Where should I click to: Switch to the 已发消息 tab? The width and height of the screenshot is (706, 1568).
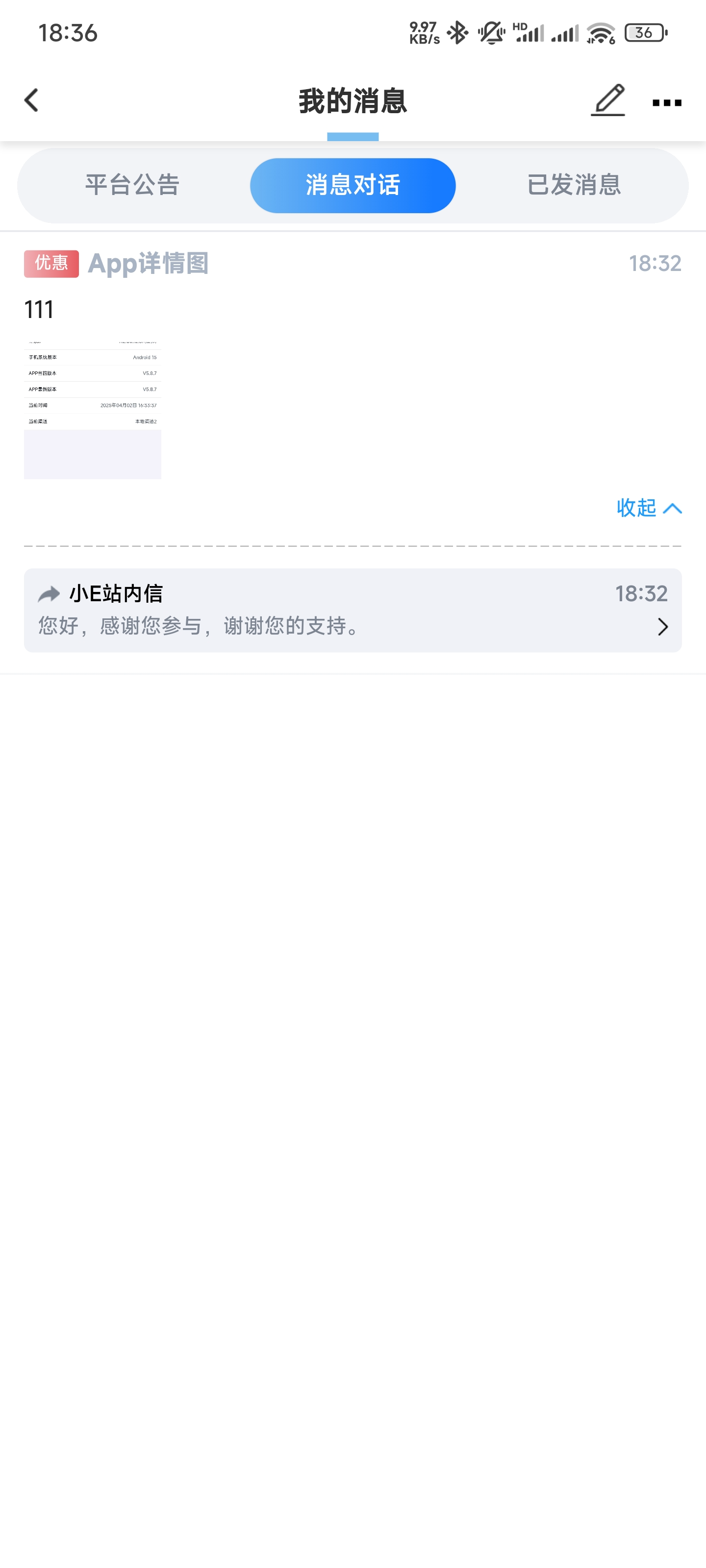(x=573, y=185)
